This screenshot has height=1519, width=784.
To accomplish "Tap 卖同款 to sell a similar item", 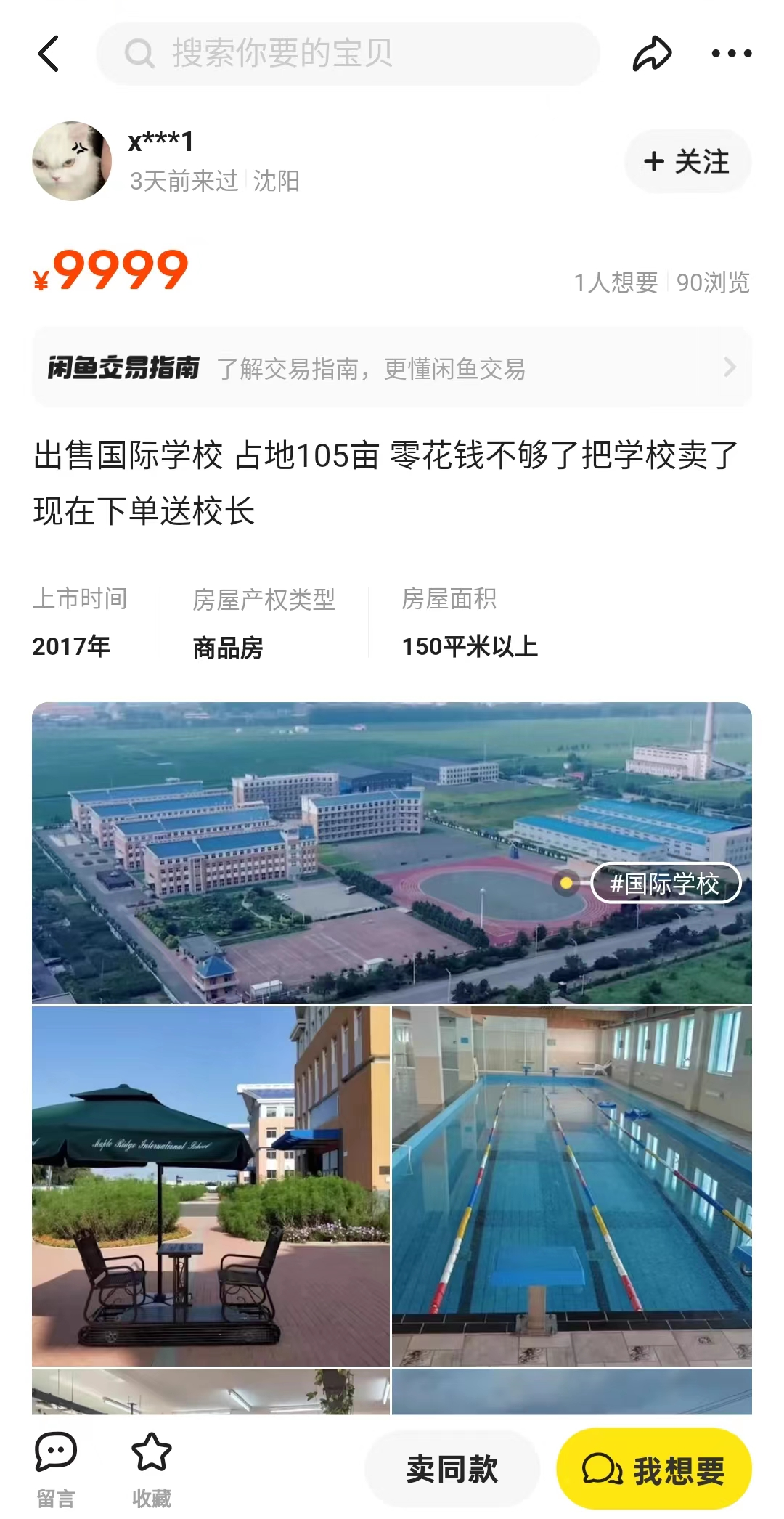I will 452,1469.
